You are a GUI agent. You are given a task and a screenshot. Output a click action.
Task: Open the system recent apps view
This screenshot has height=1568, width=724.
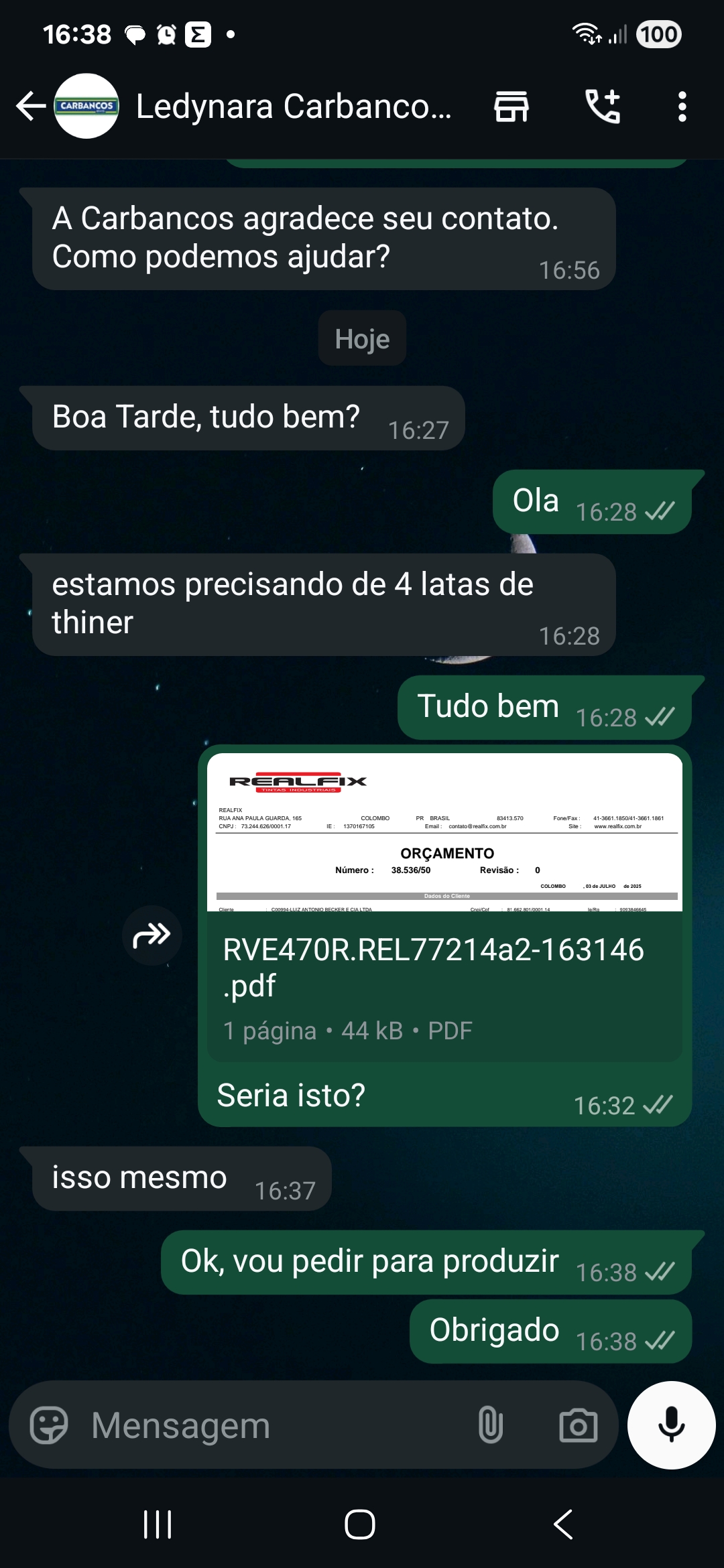tap(158, 1524)
